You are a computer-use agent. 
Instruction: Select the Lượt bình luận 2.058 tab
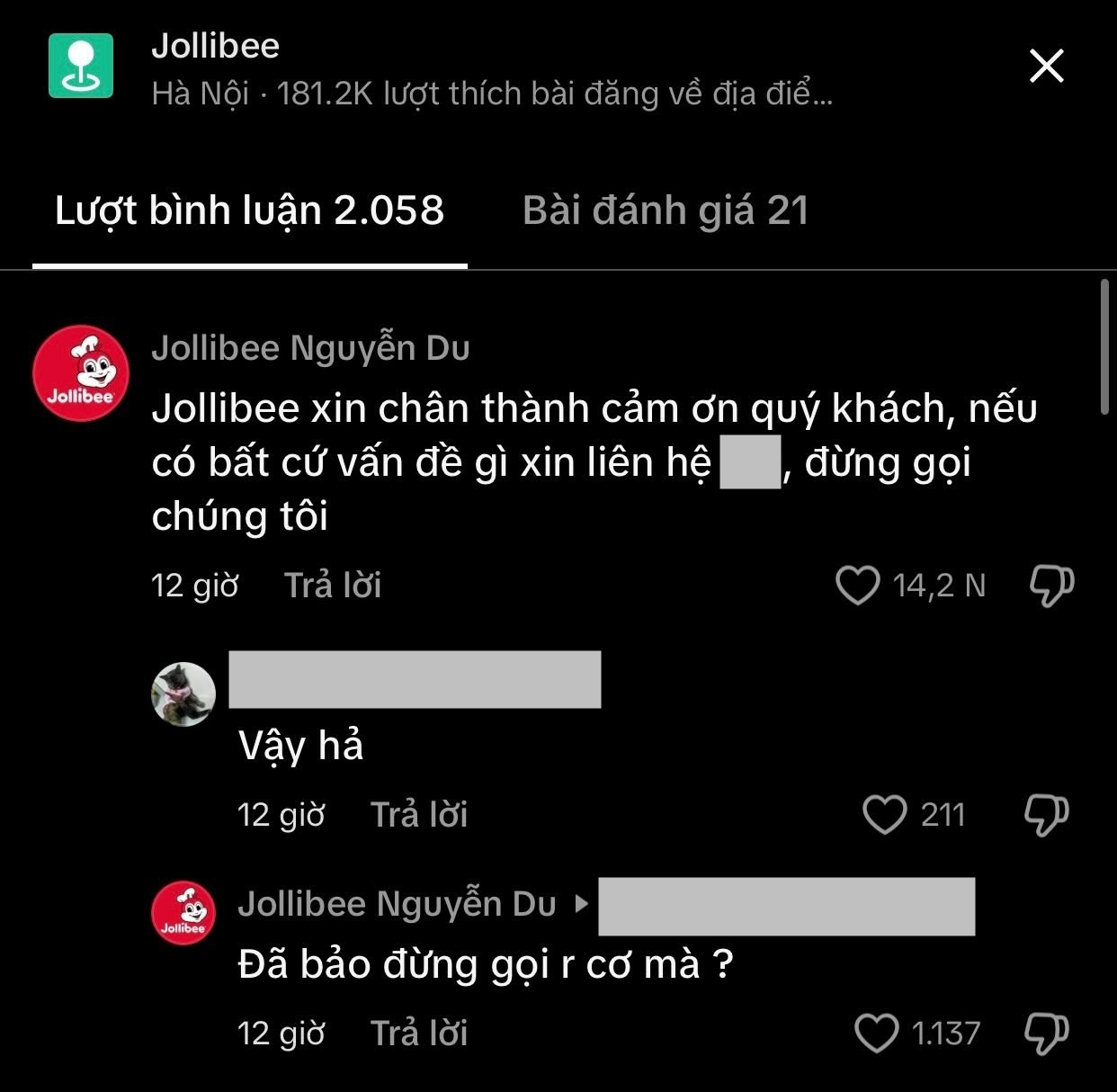249,210
